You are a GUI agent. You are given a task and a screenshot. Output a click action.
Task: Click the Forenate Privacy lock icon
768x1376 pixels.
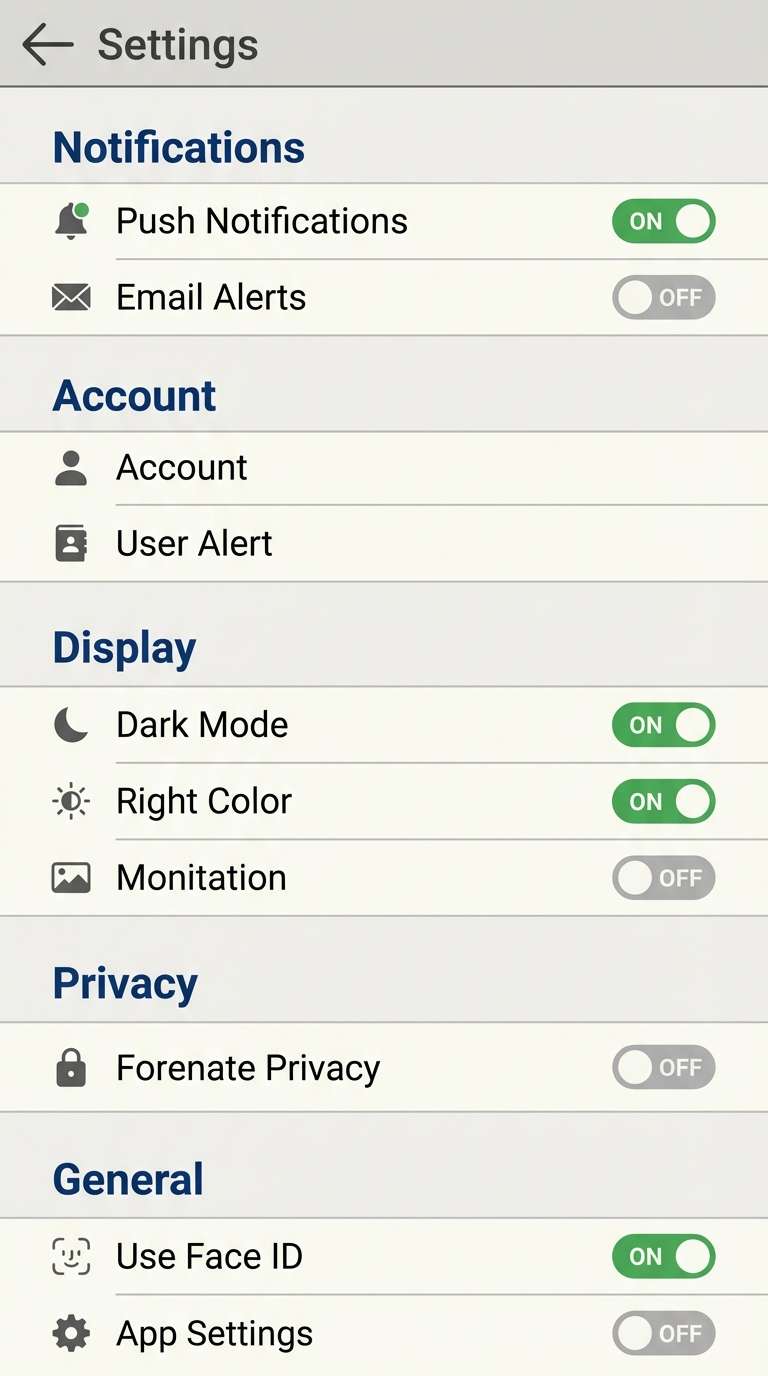click(x=70, y=1067)
